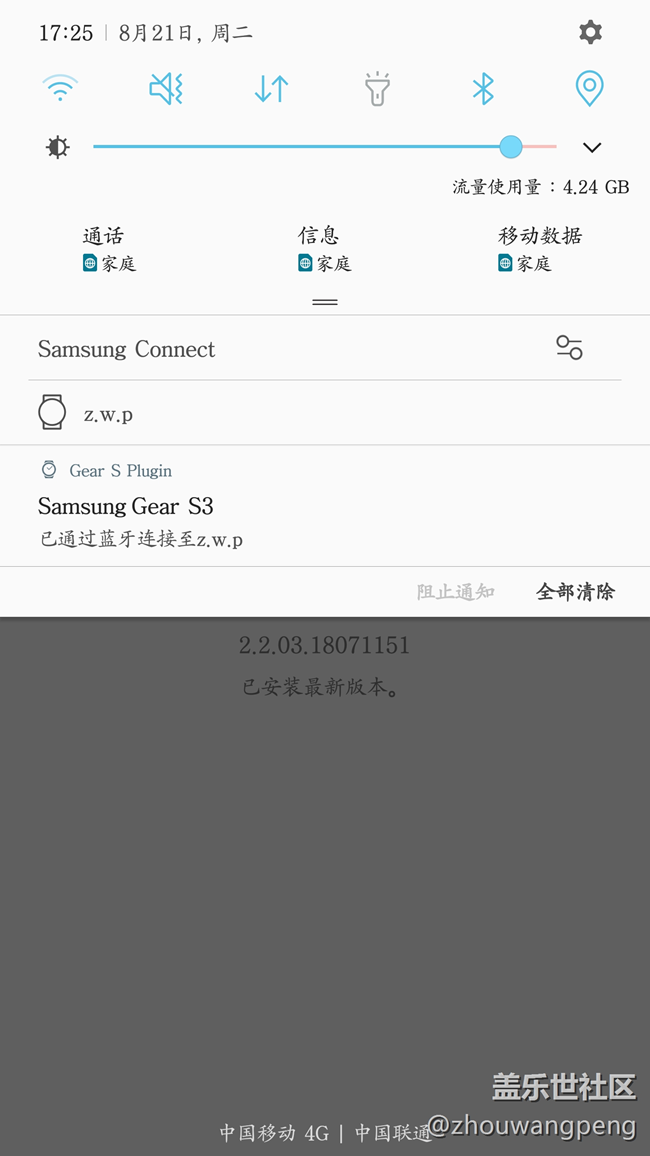The width and height of the screenshot is (650, 1156).
Task: Tap 全部清除 to clear all notifications
Action: click(x=575, y=591)
